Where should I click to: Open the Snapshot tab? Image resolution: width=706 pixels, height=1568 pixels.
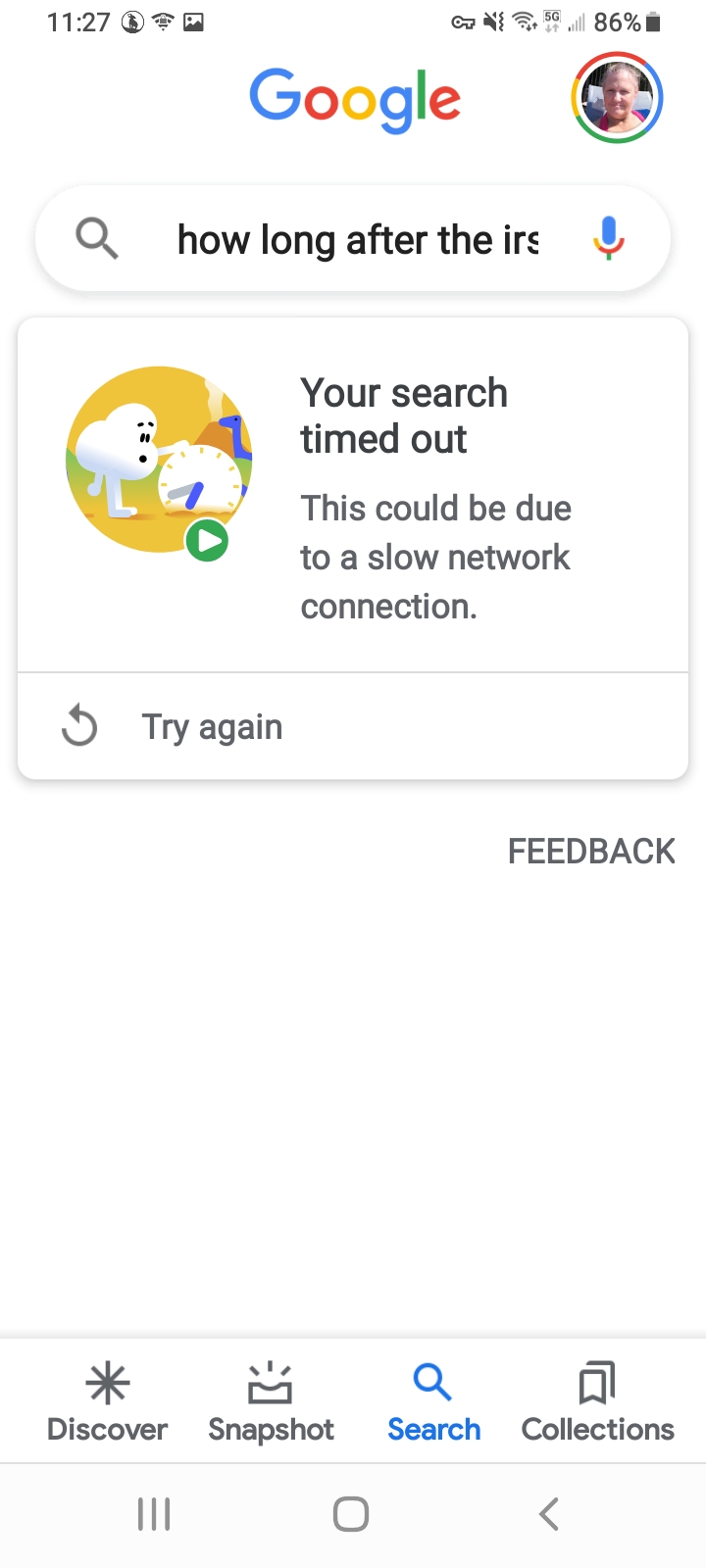click(x=271, y=1402)
